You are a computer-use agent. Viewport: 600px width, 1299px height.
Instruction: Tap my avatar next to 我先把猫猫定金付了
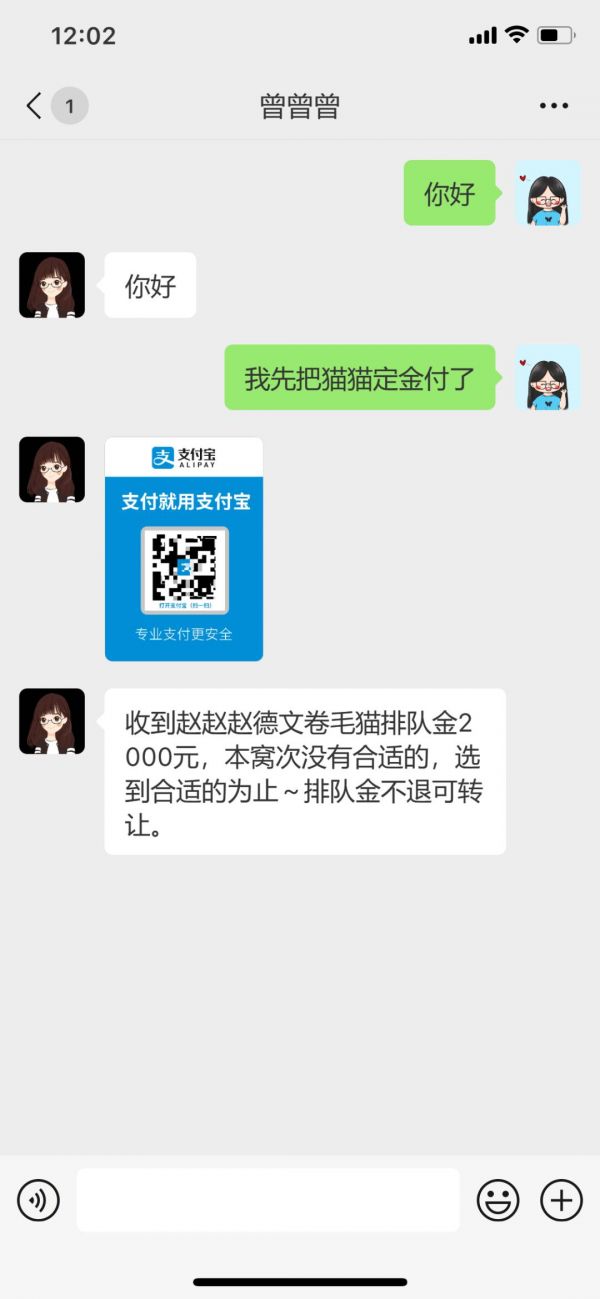(x=547, y=377)
